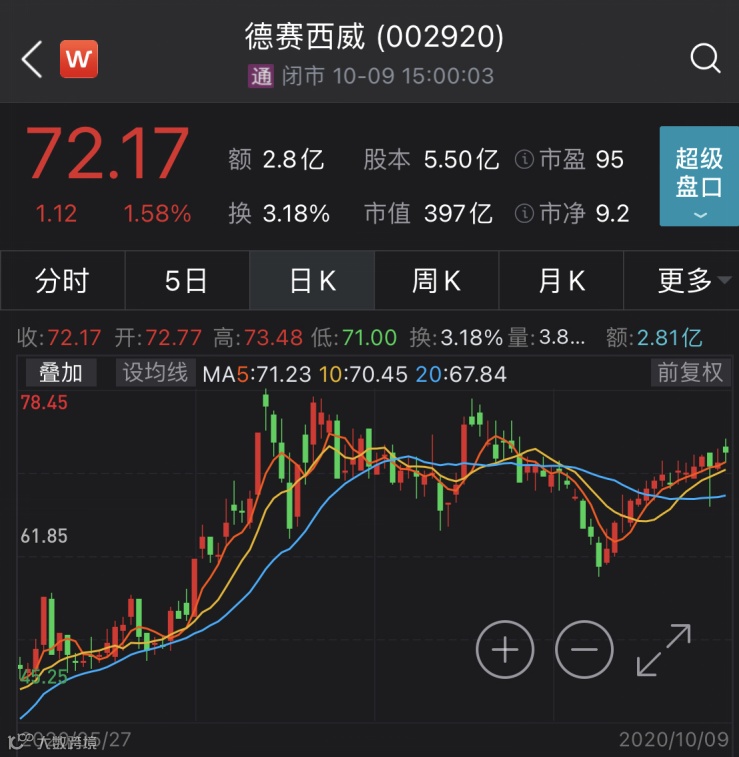The height and width of the screenshot is (757, 739).
Task: View the 月K chart tab
Action: coord(561,281)
